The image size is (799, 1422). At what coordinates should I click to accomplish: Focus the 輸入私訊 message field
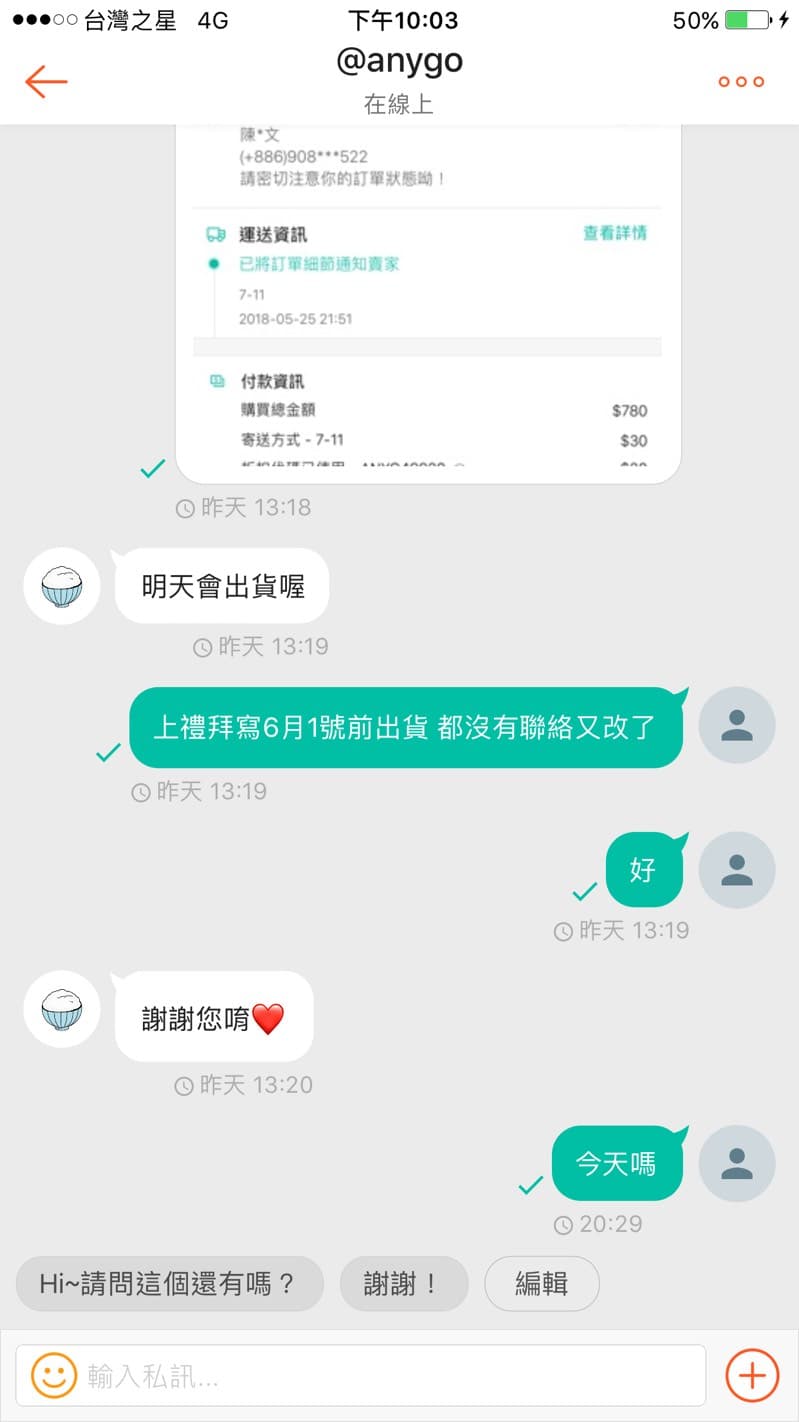pos(390,1376)
